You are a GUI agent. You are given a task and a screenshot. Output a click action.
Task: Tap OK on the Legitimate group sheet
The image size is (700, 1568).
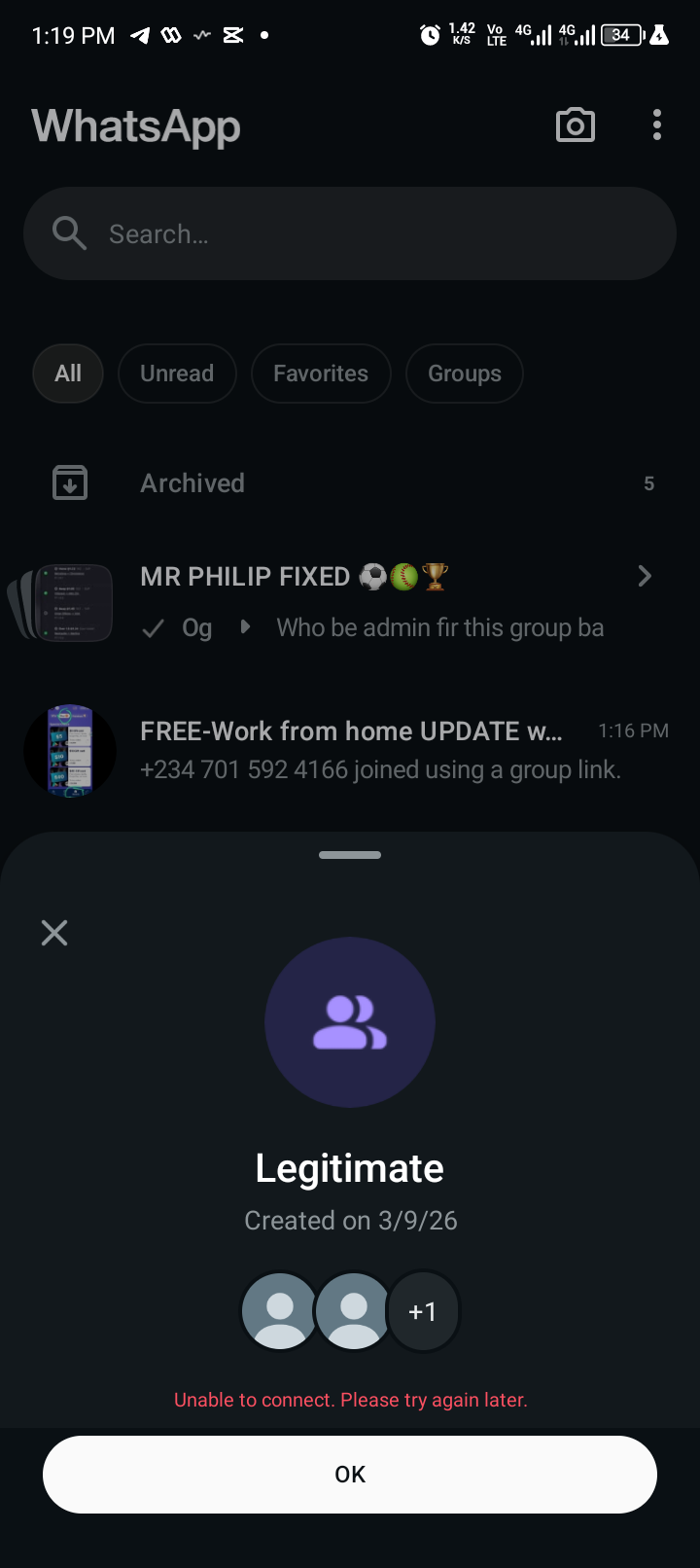(x=350, y=1474)
